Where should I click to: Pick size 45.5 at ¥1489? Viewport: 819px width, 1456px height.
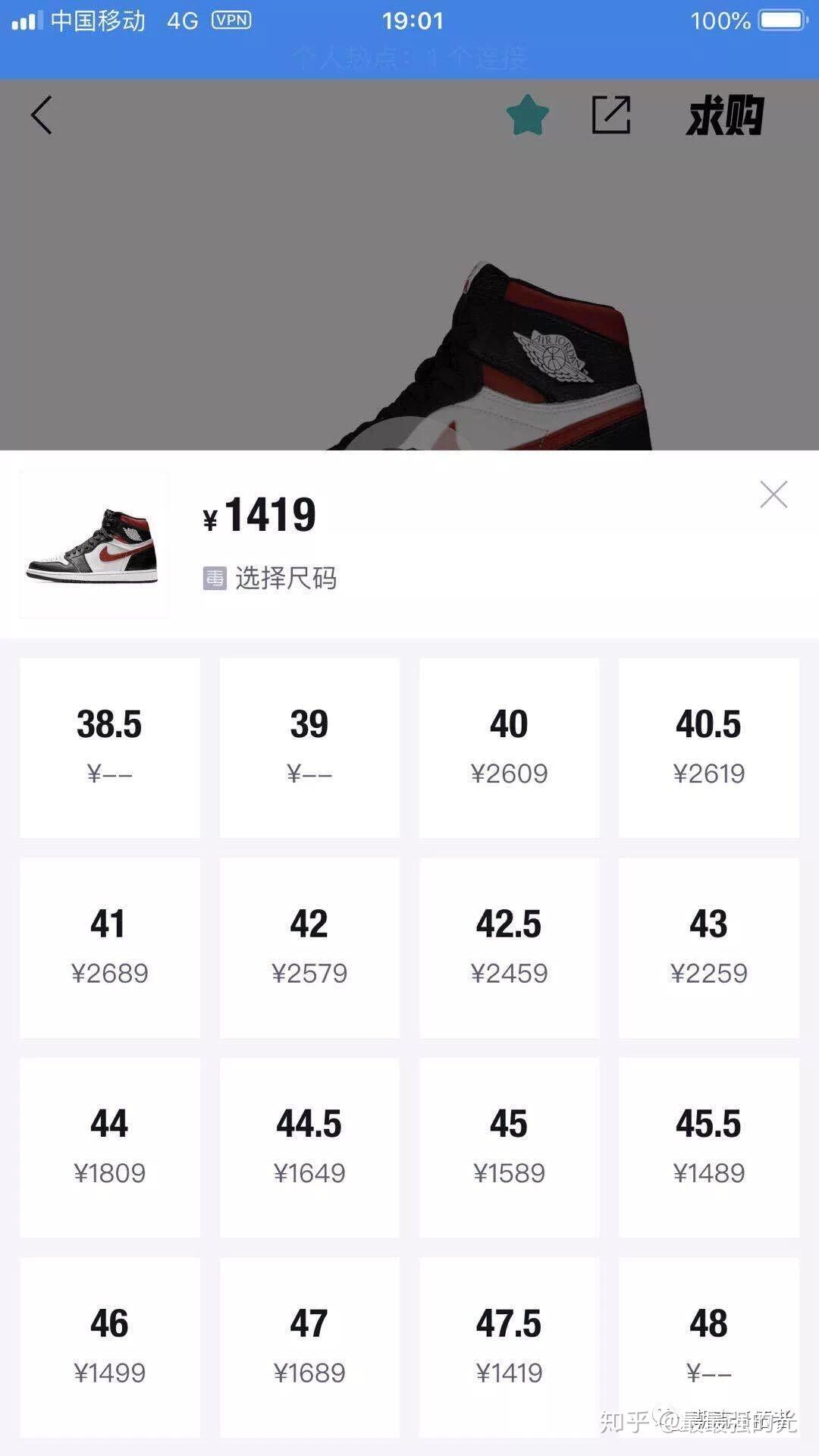tap(708, 1147)
